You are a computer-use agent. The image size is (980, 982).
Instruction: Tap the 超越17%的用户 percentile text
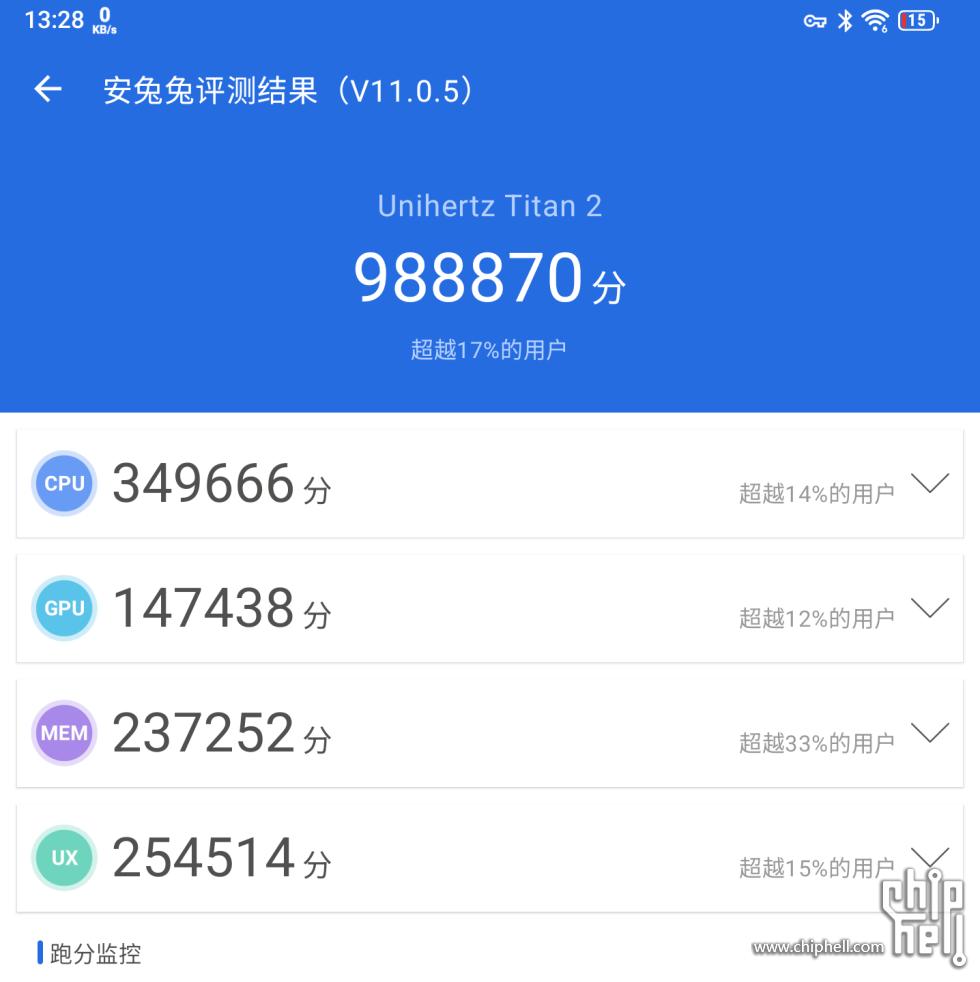pyautogui.click(x=489, y=349)
